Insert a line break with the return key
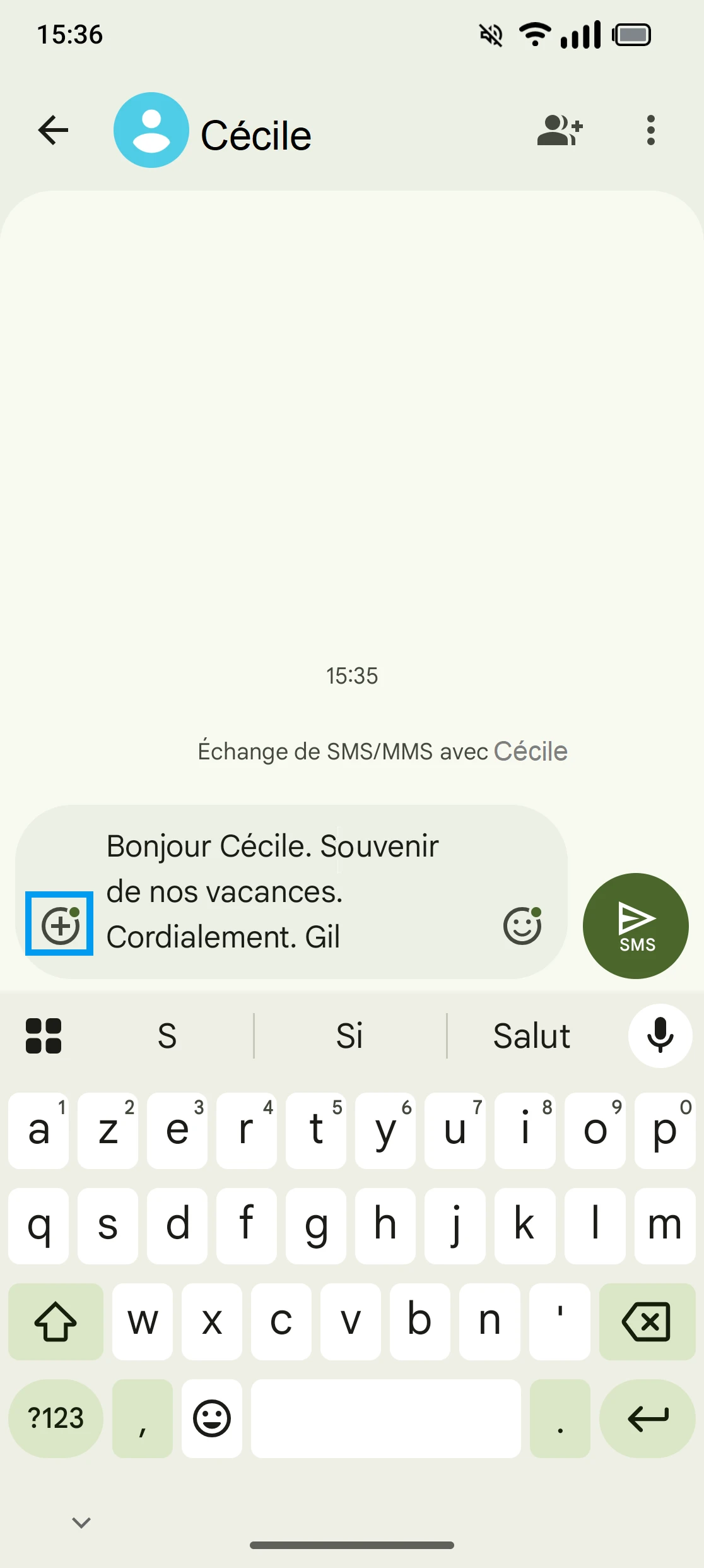The height and width of the screenshot is (1568, 704). click(647, 1418)
